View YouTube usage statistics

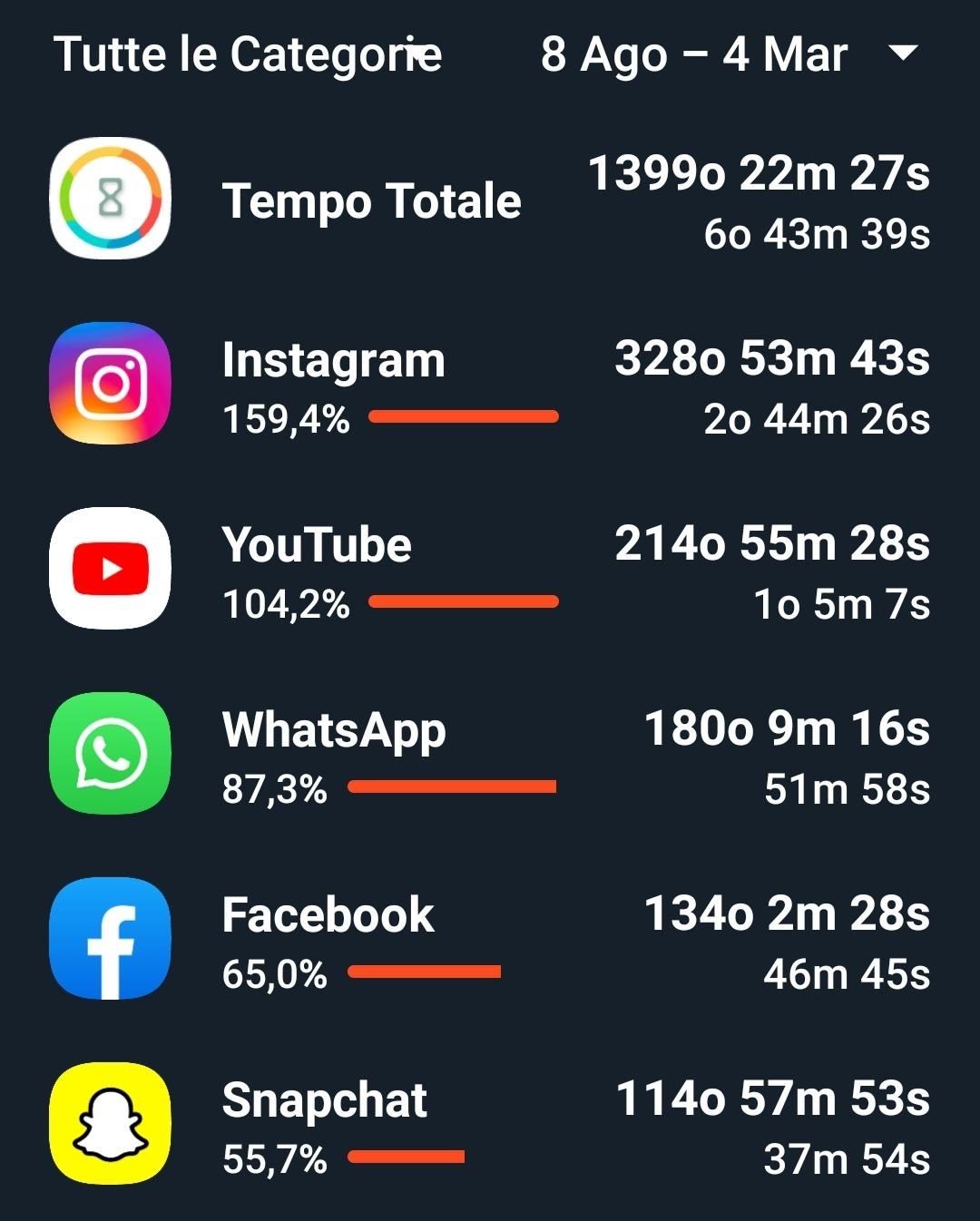click(x=490, y=570)
